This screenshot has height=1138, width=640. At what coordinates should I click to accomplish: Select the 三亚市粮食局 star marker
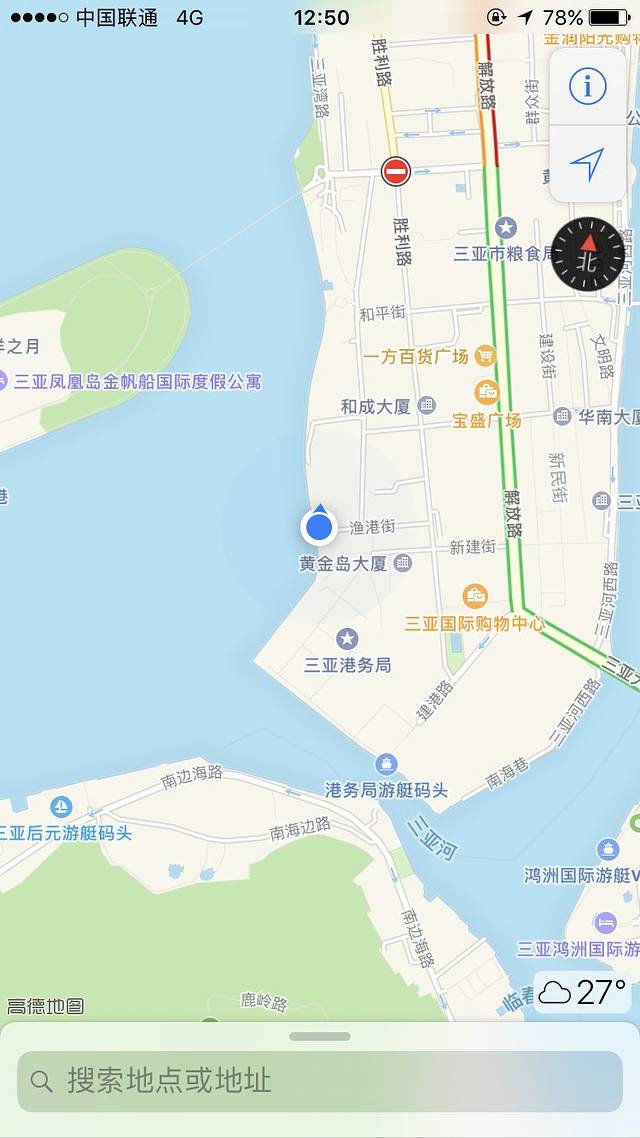point(507,228)
